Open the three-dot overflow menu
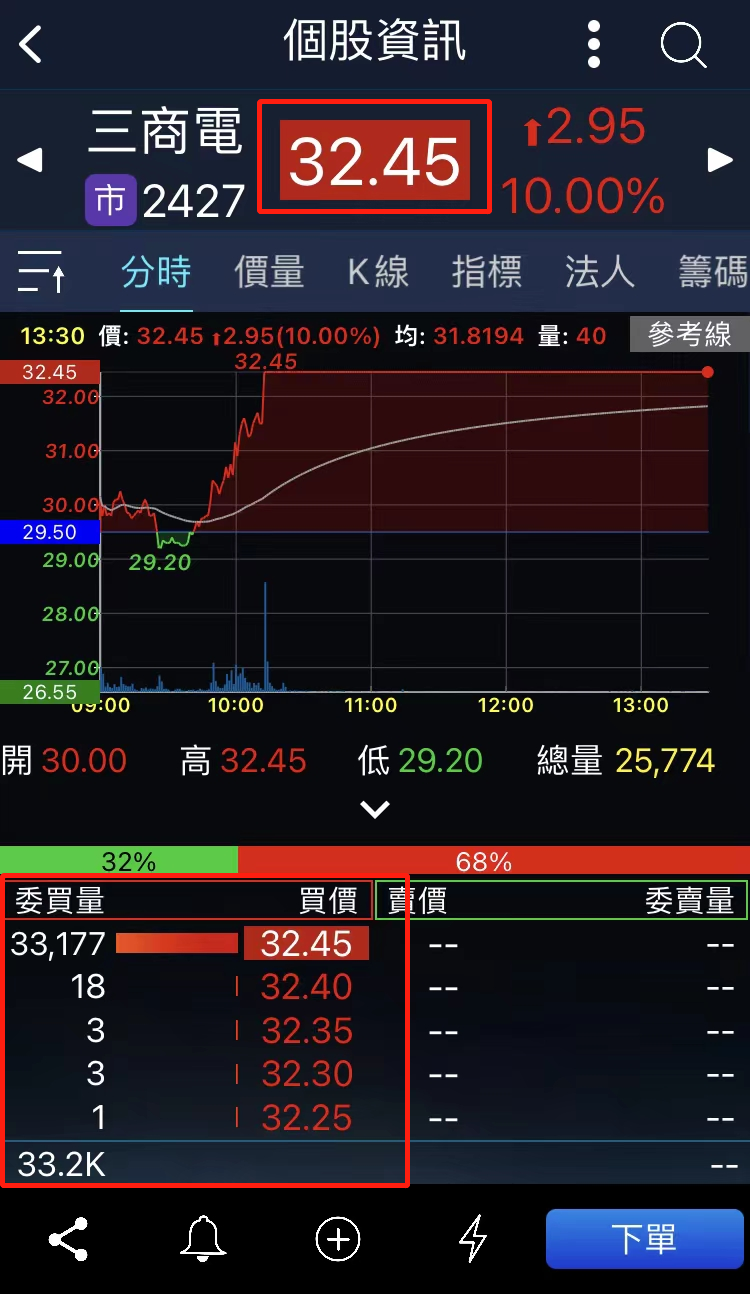 point(594,45)
